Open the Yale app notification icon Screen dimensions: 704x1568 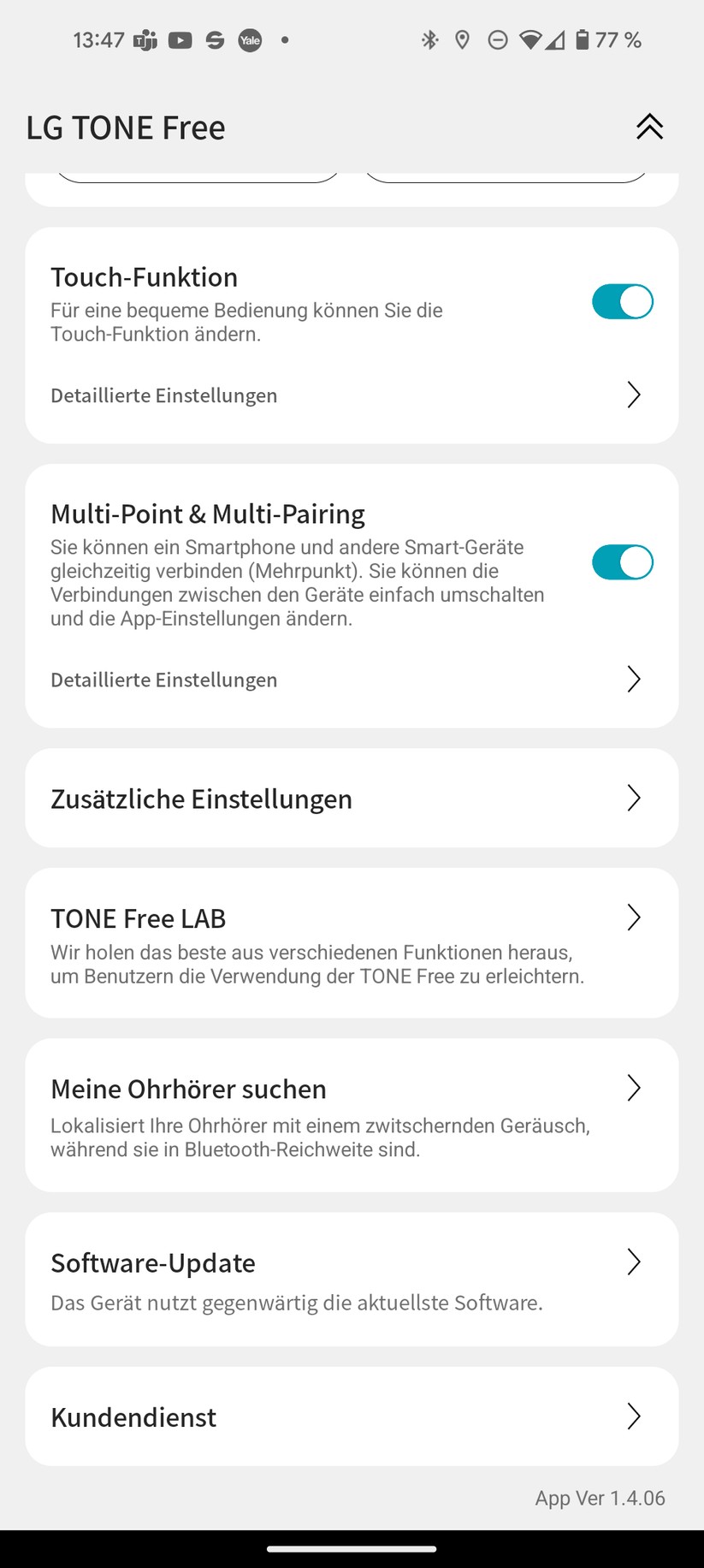coord(250,39)
